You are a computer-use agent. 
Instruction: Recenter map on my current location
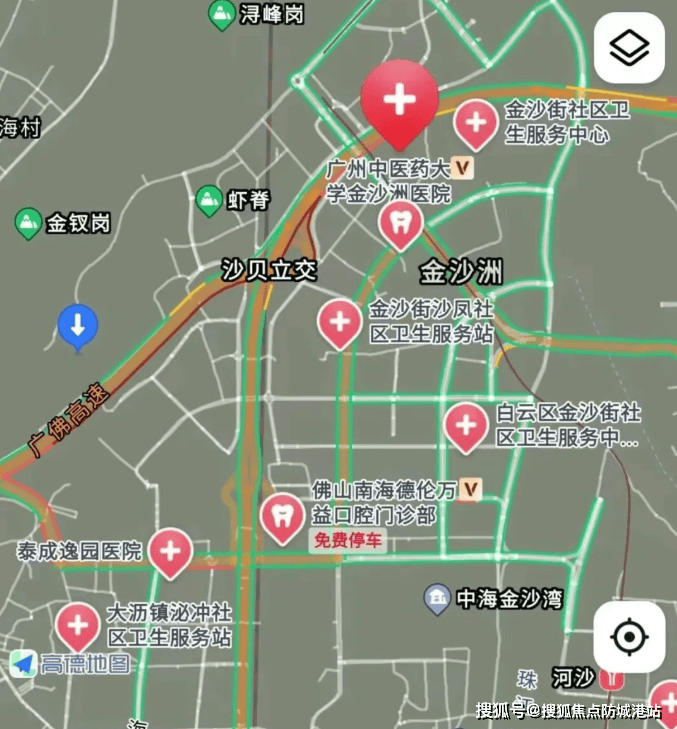click(x=629, y=636)
